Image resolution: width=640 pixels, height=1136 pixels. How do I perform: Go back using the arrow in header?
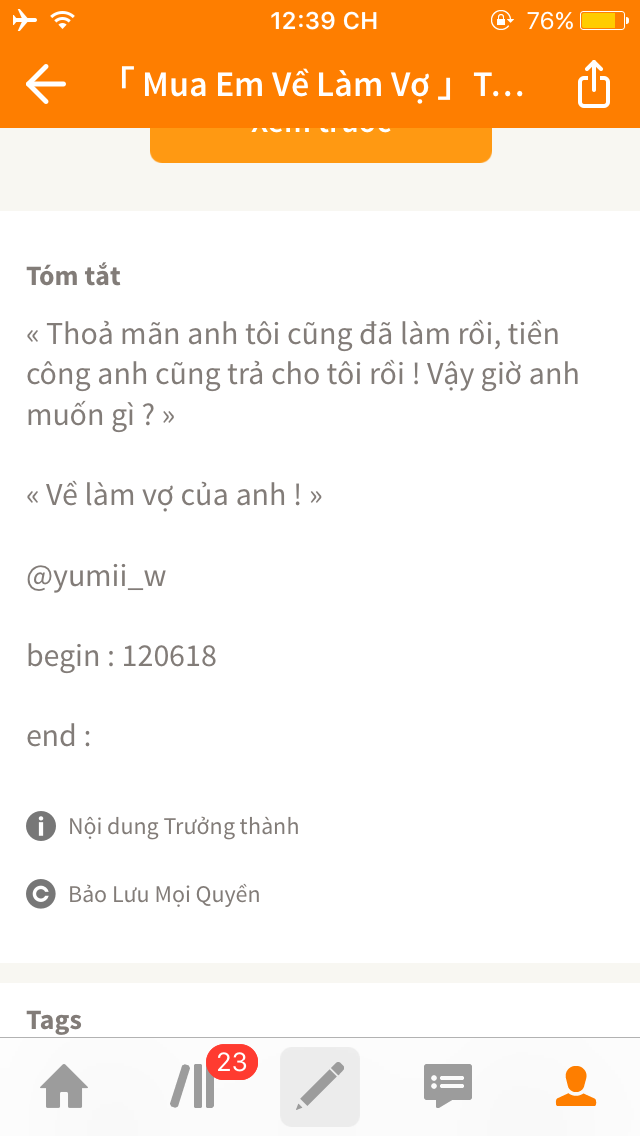(x=46, y=84)
